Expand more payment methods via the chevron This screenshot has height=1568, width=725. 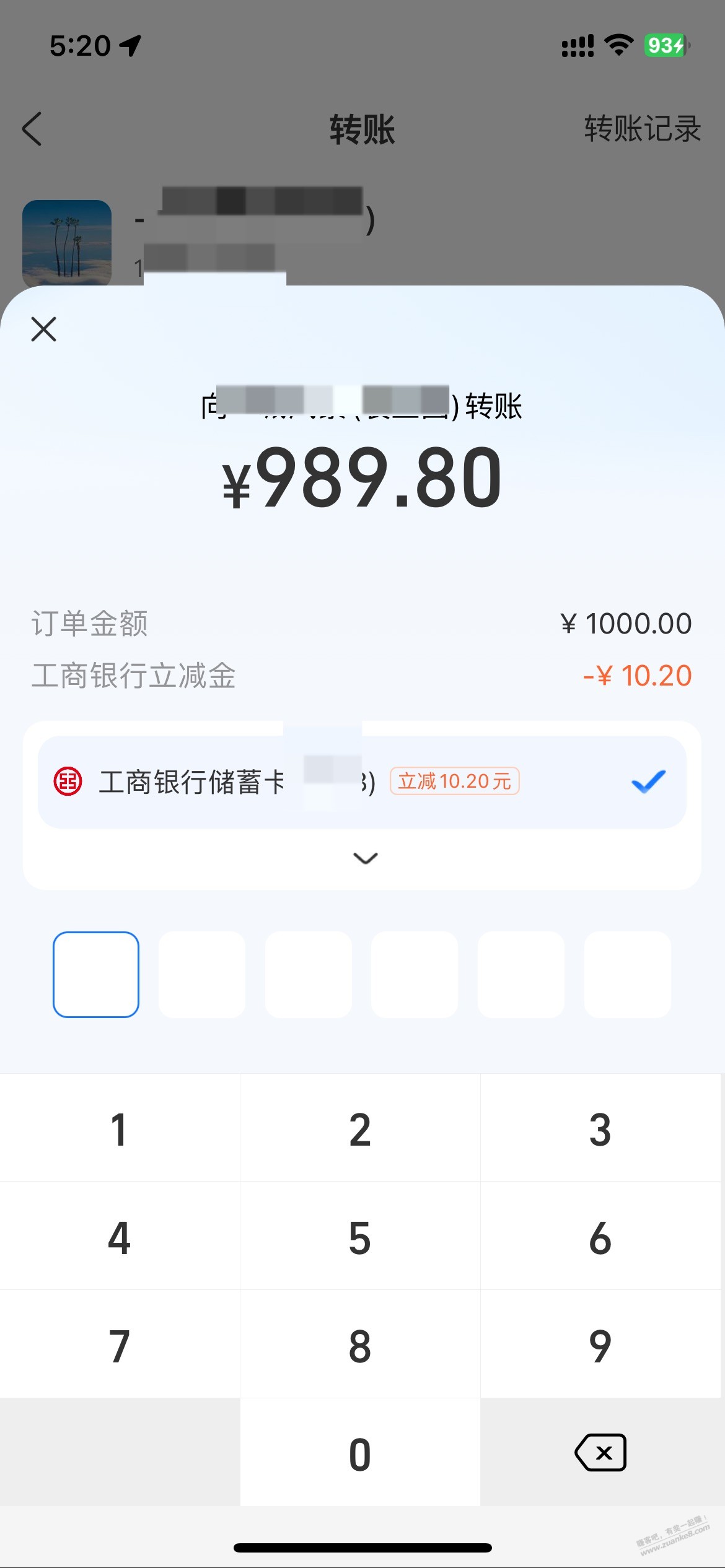tap(362, 859)
